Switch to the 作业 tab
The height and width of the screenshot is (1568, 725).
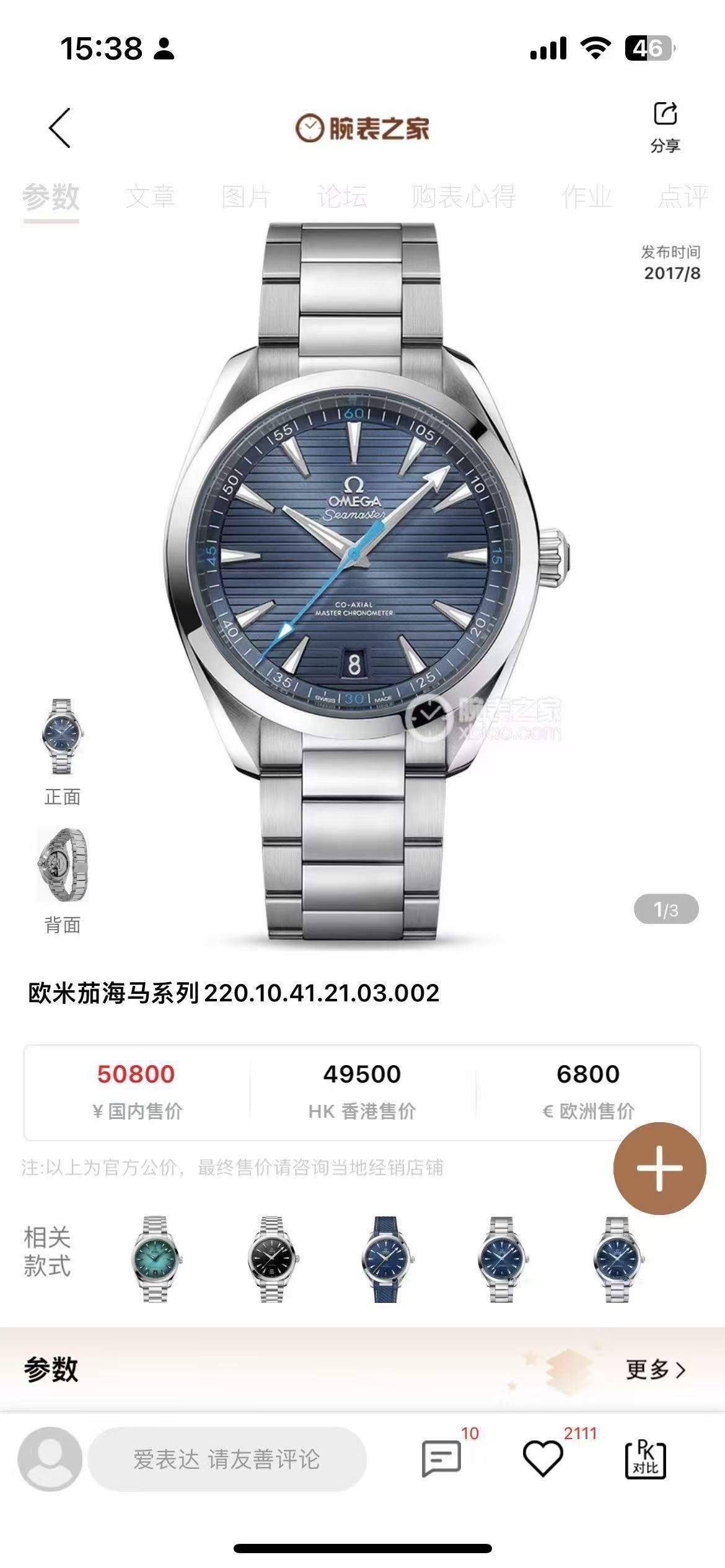pos(586,197)
